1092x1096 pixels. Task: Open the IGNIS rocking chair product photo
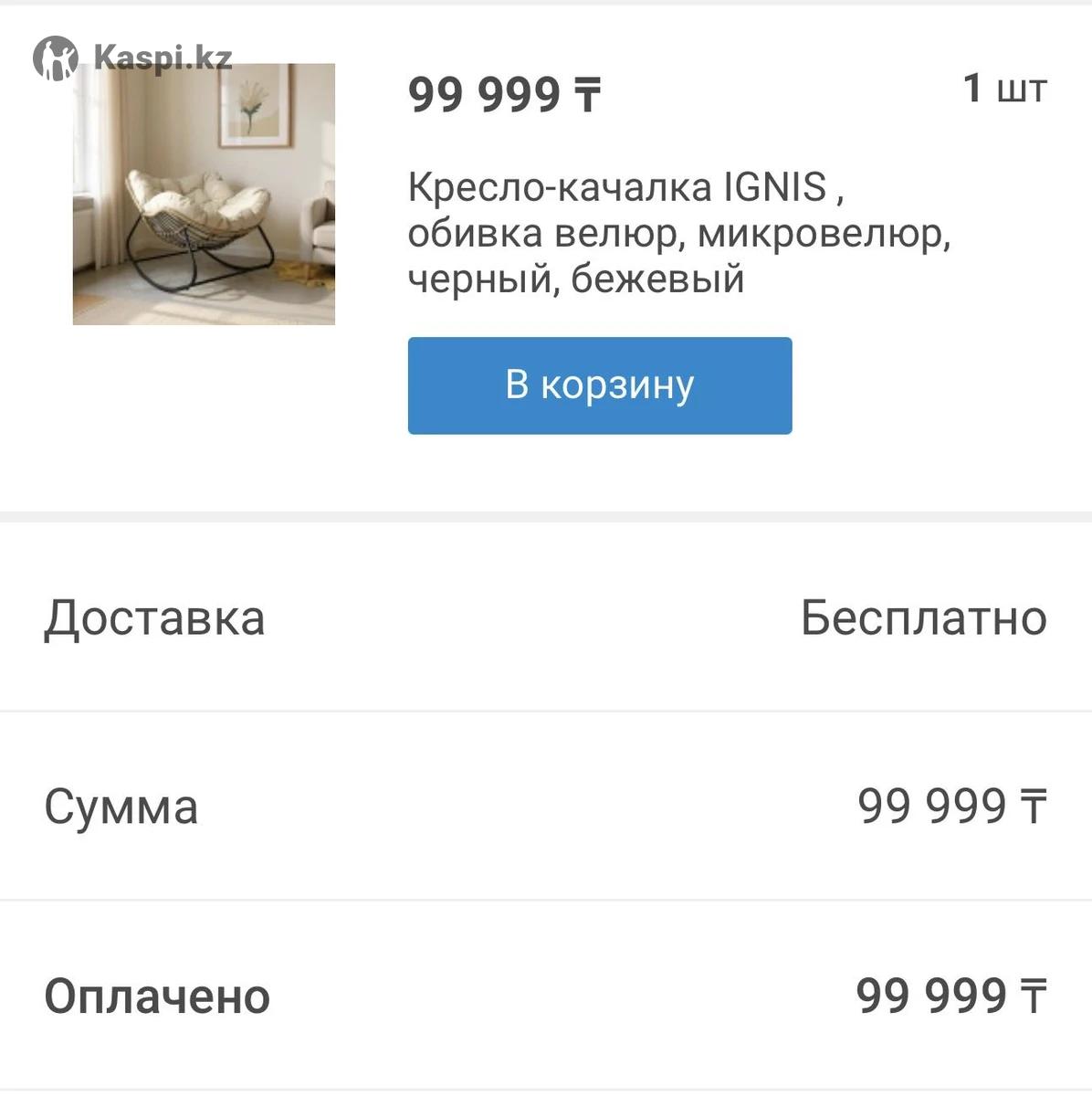(204, 195)
